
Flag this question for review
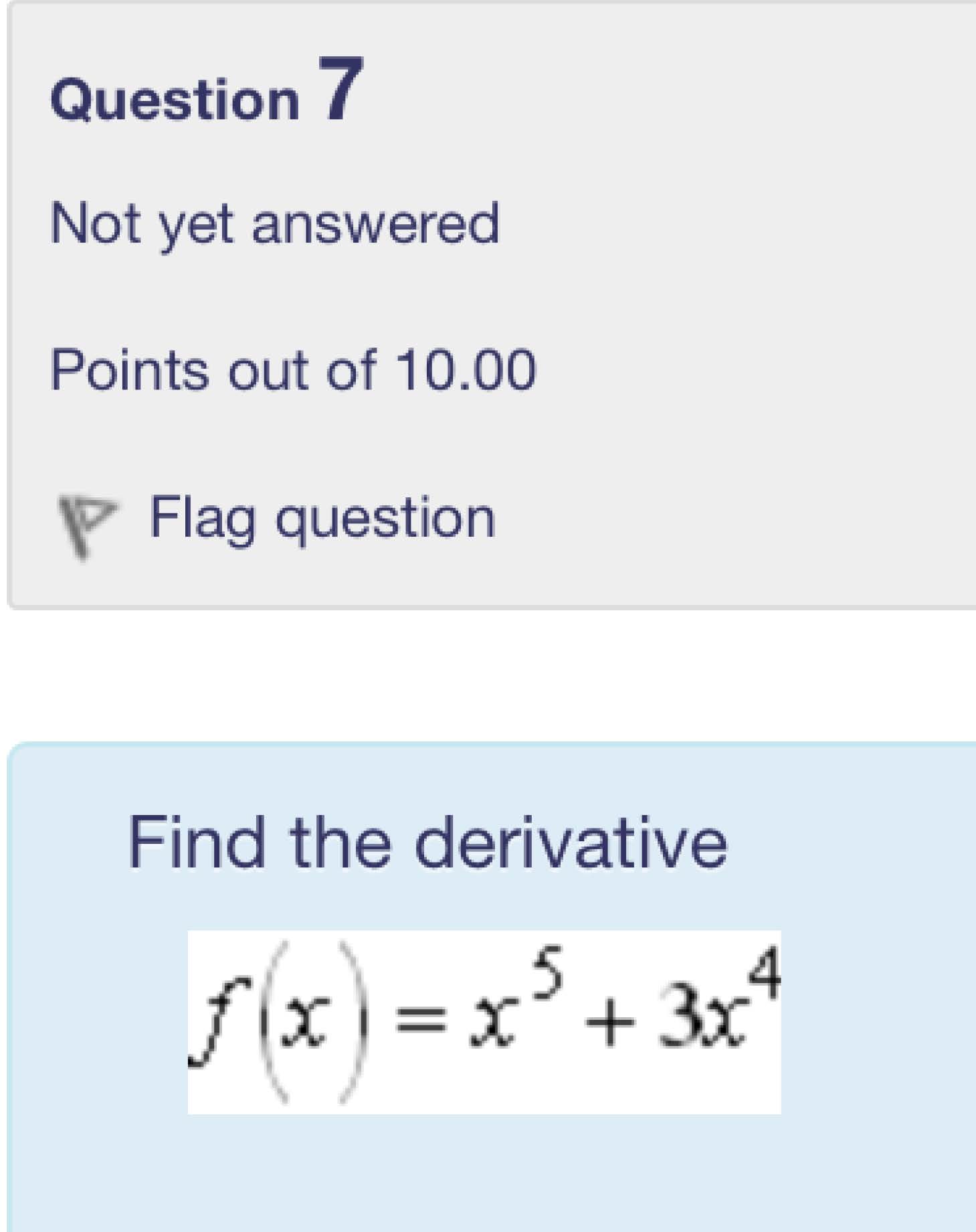tap(320, 519)
